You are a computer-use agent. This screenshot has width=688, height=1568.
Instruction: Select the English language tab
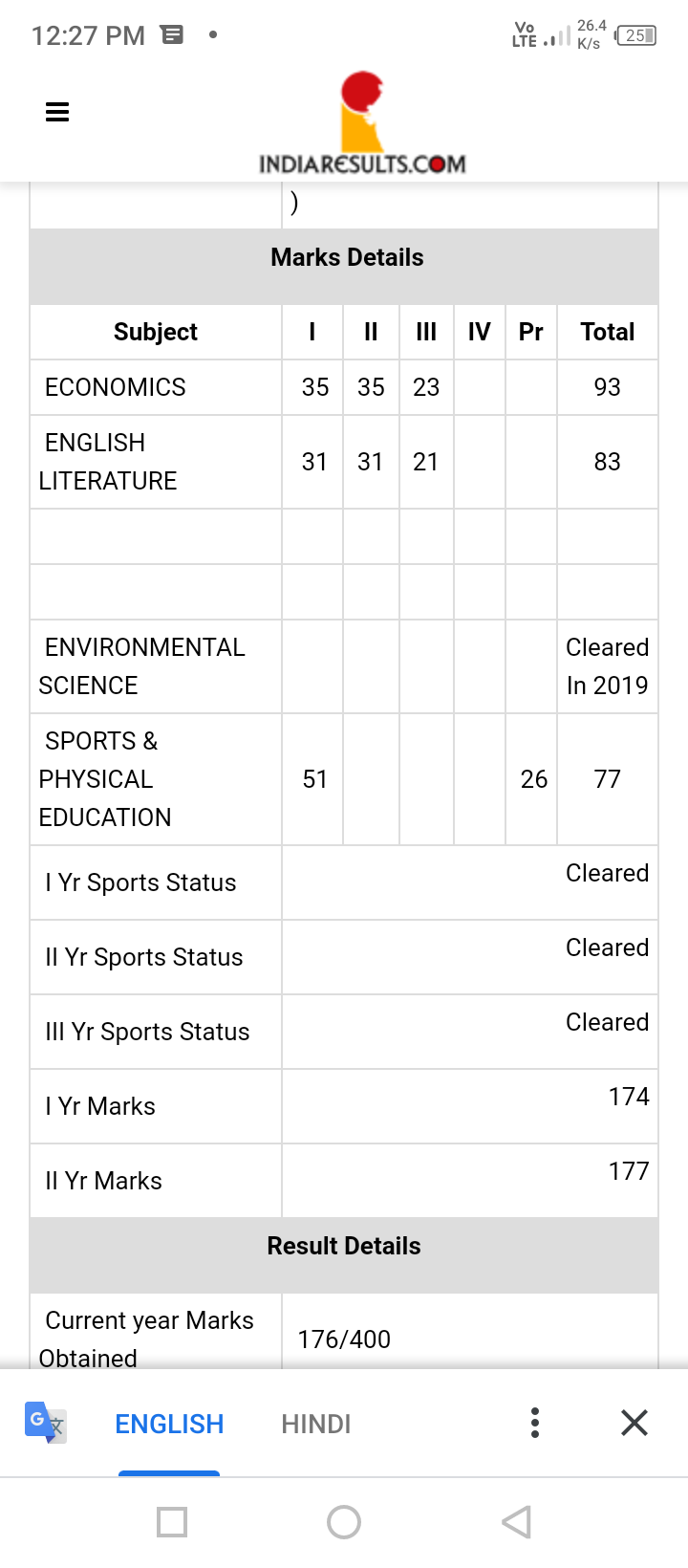(x=169, y=1424)
